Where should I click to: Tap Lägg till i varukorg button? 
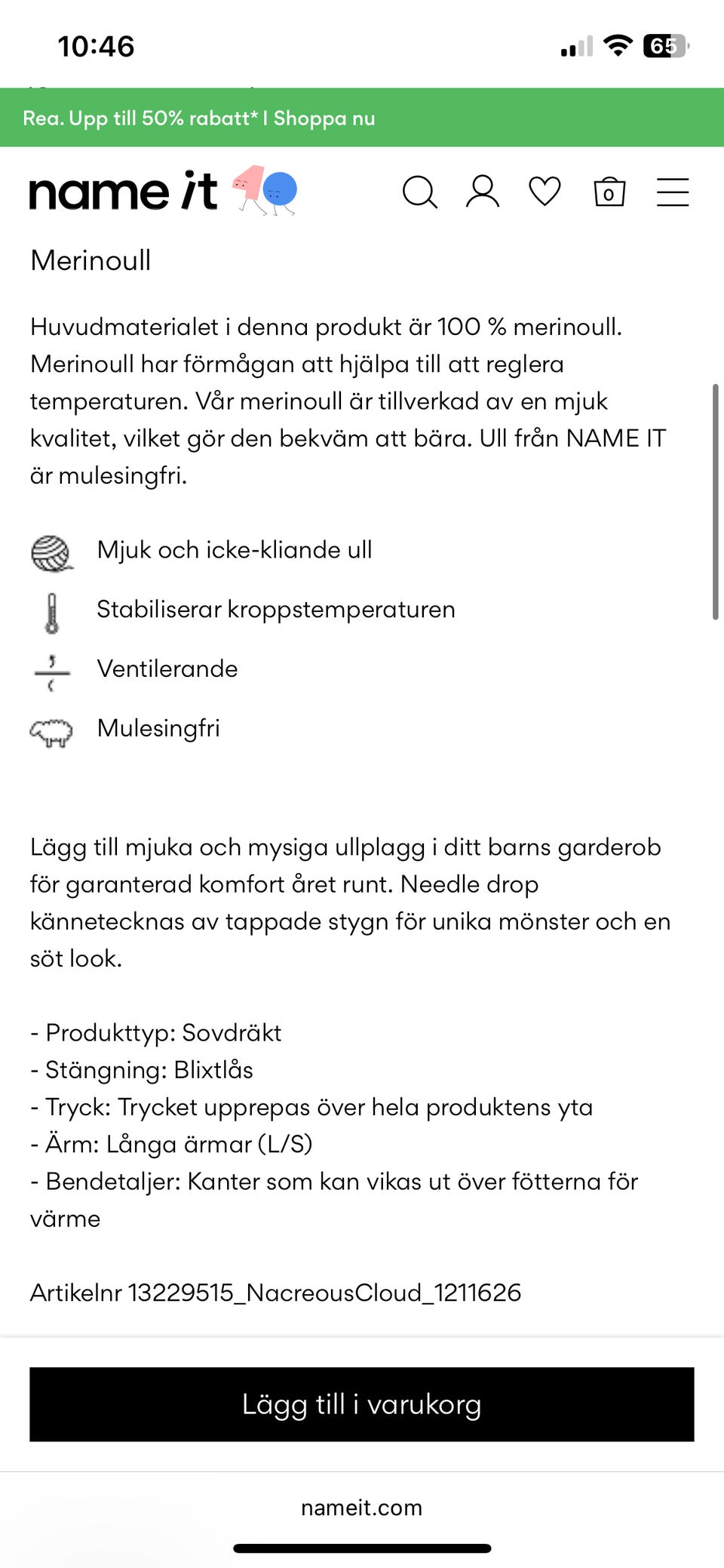click(x=362, y=1404)
